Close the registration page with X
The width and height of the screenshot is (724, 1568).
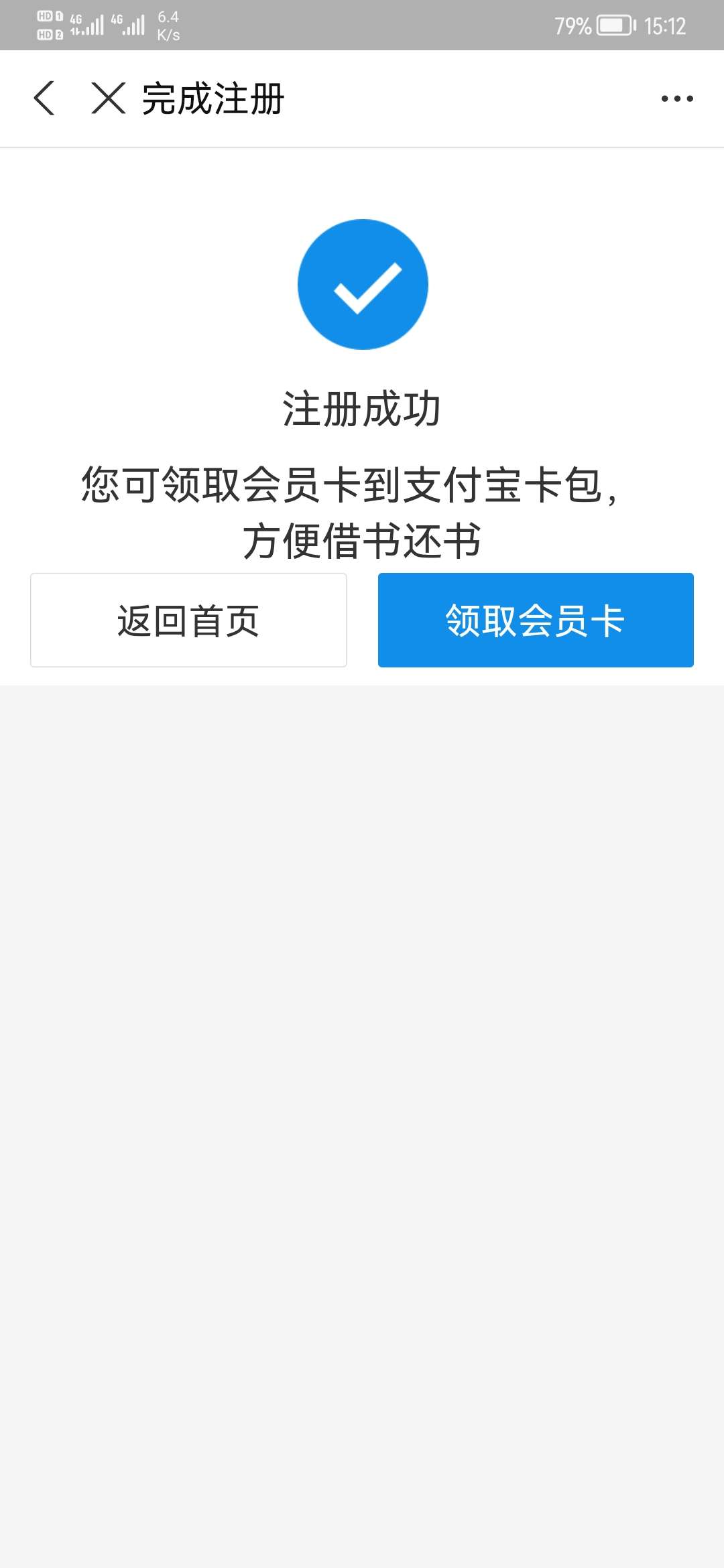click(109, 99)
